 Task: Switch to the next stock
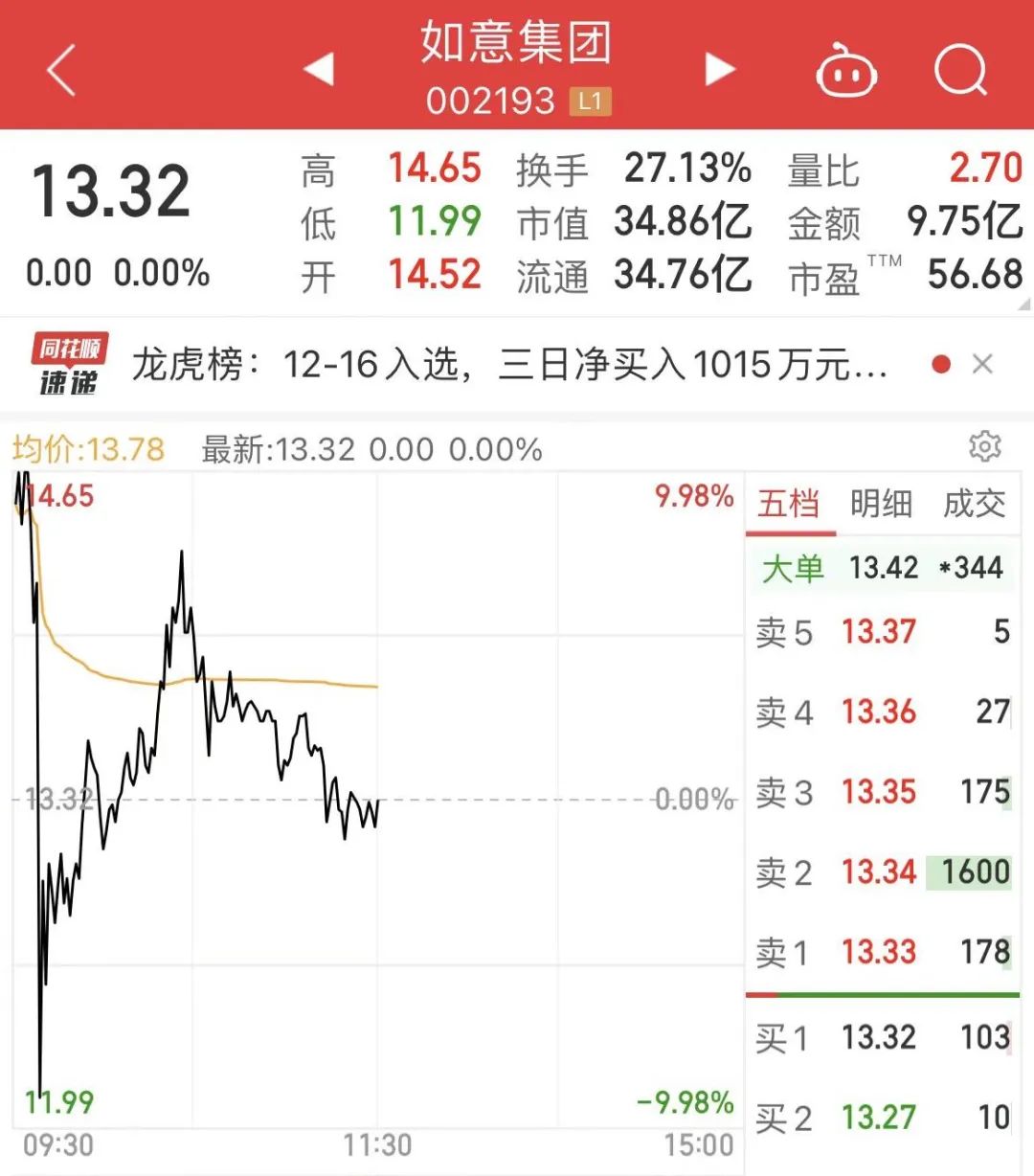[719, 69]
